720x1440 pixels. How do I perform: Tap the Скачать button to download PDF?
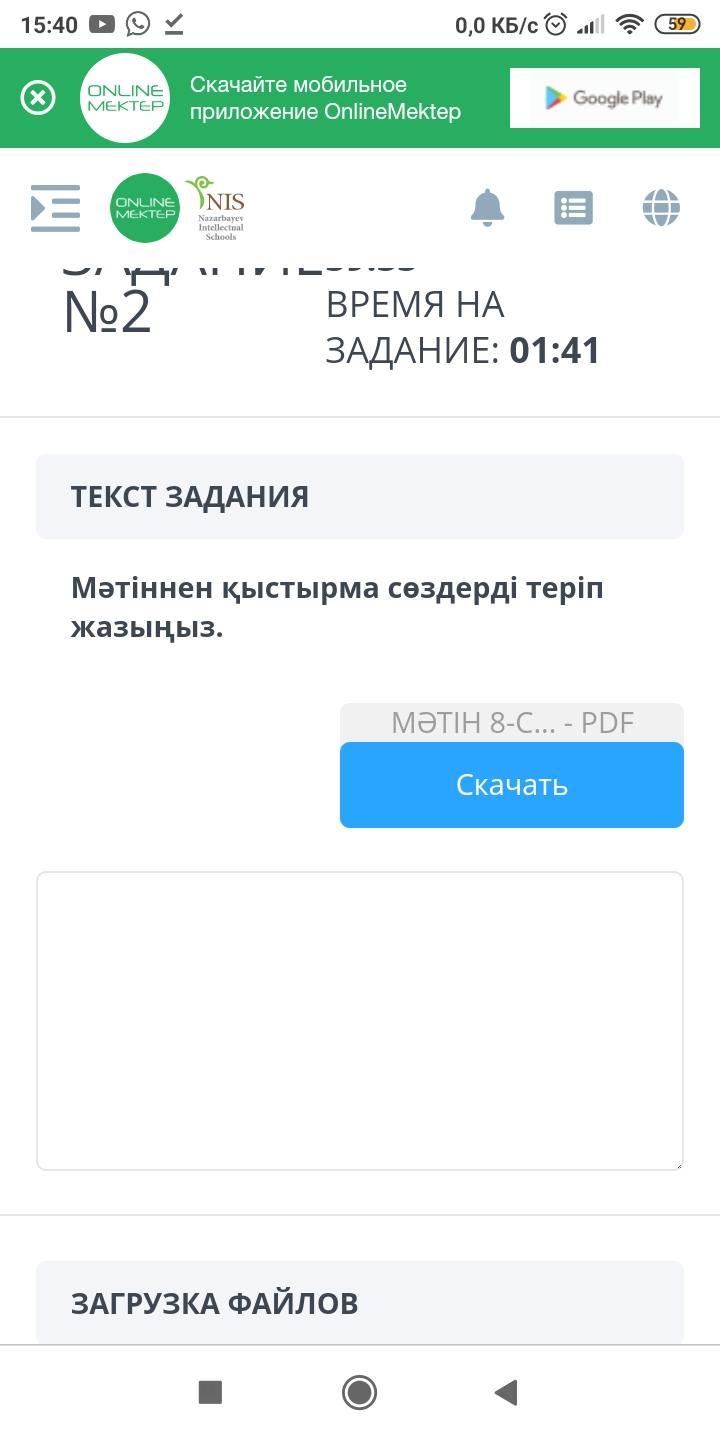click(511, 785)
